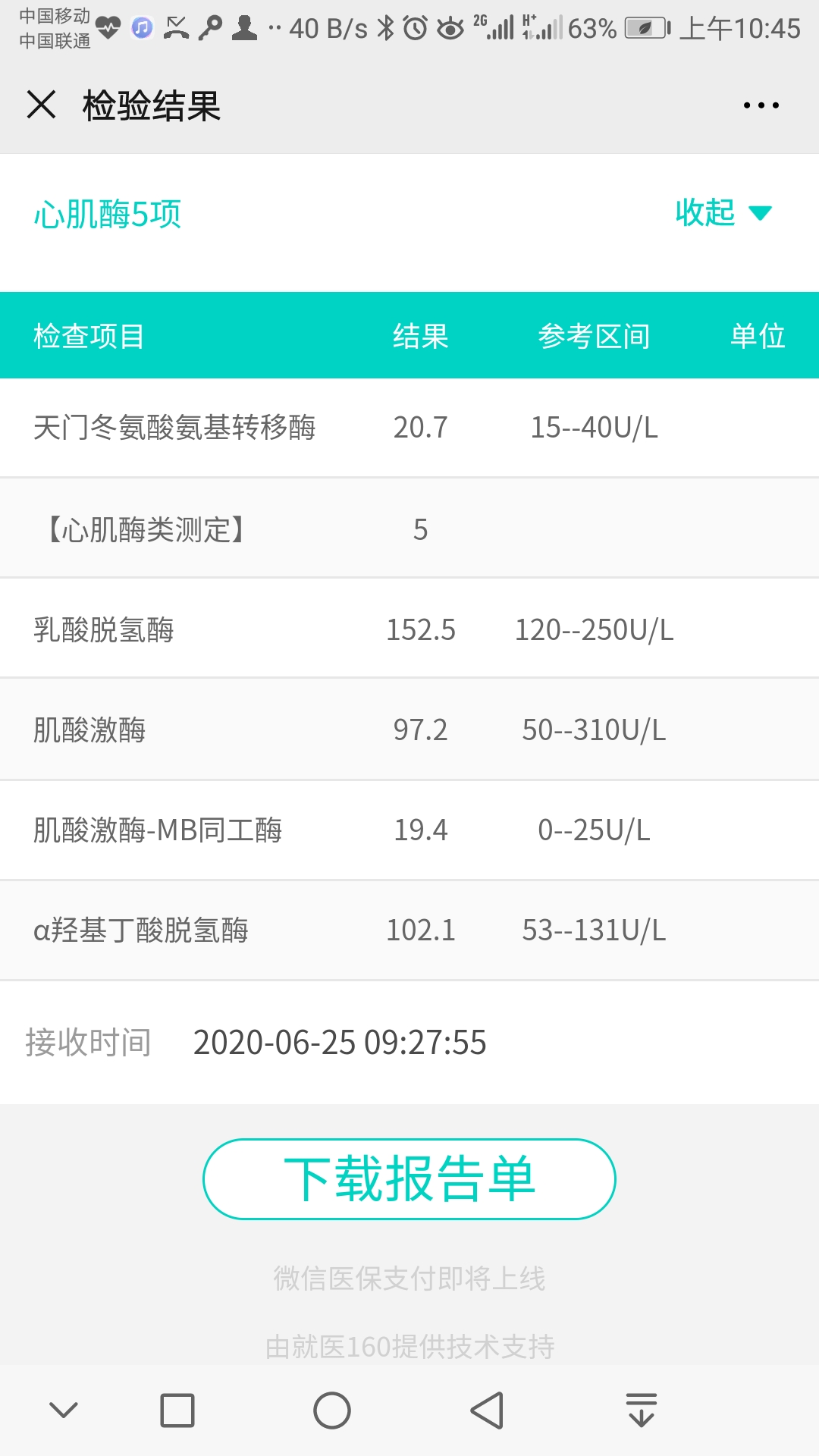Tap the 下载报告单 button

click(x=409, y=1179)
